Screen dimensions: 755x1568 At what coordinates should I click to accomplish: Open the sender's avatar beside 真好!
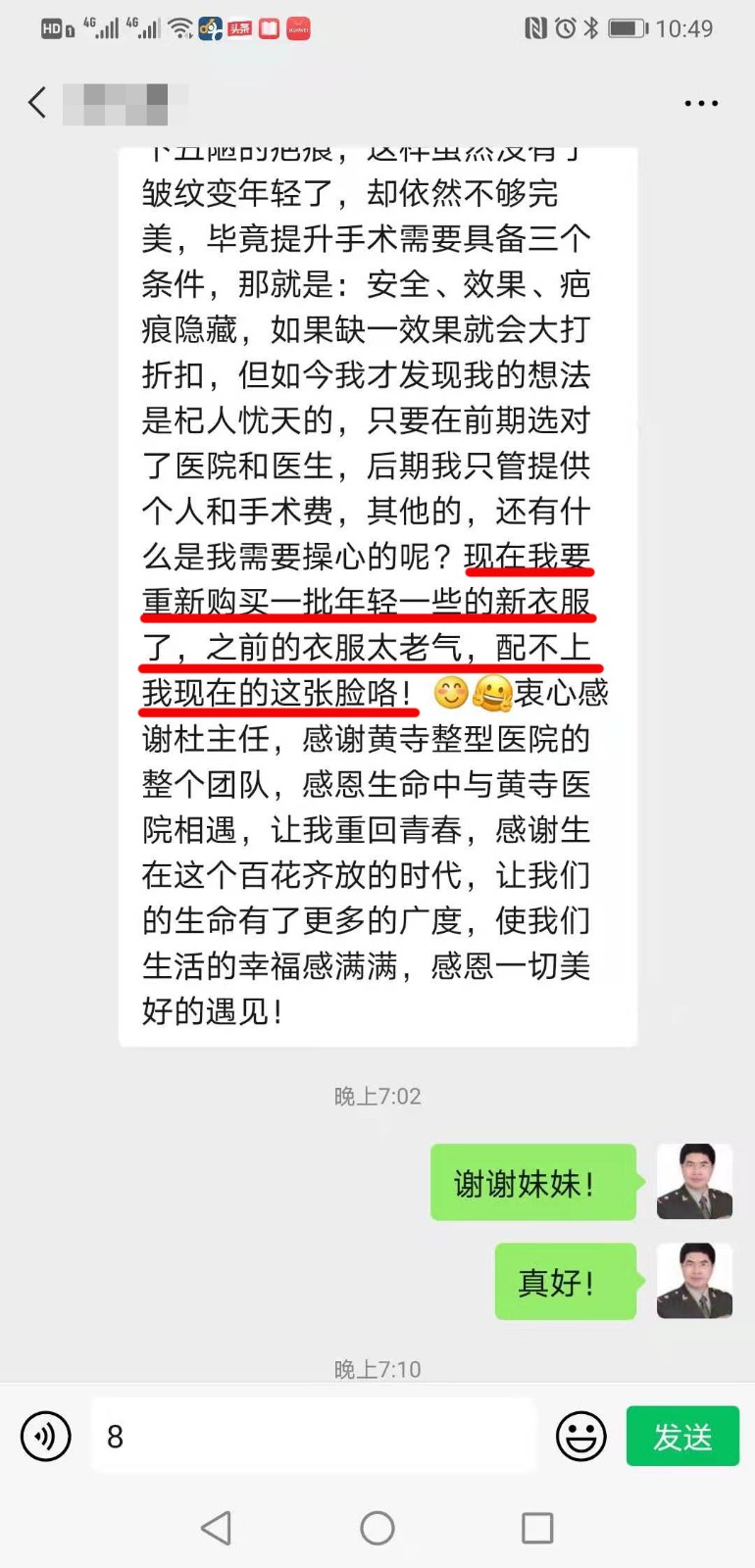click(694, 1281)
